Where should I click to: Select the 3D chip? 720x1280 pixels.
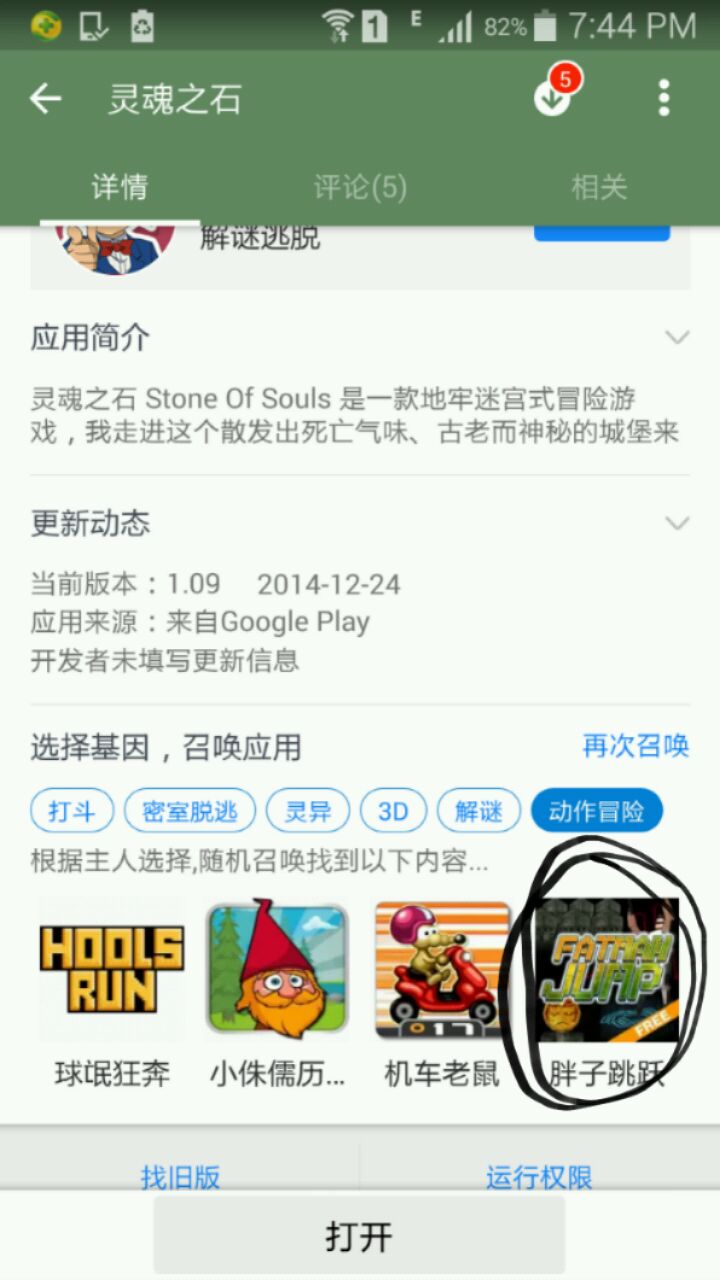(393, 811)
